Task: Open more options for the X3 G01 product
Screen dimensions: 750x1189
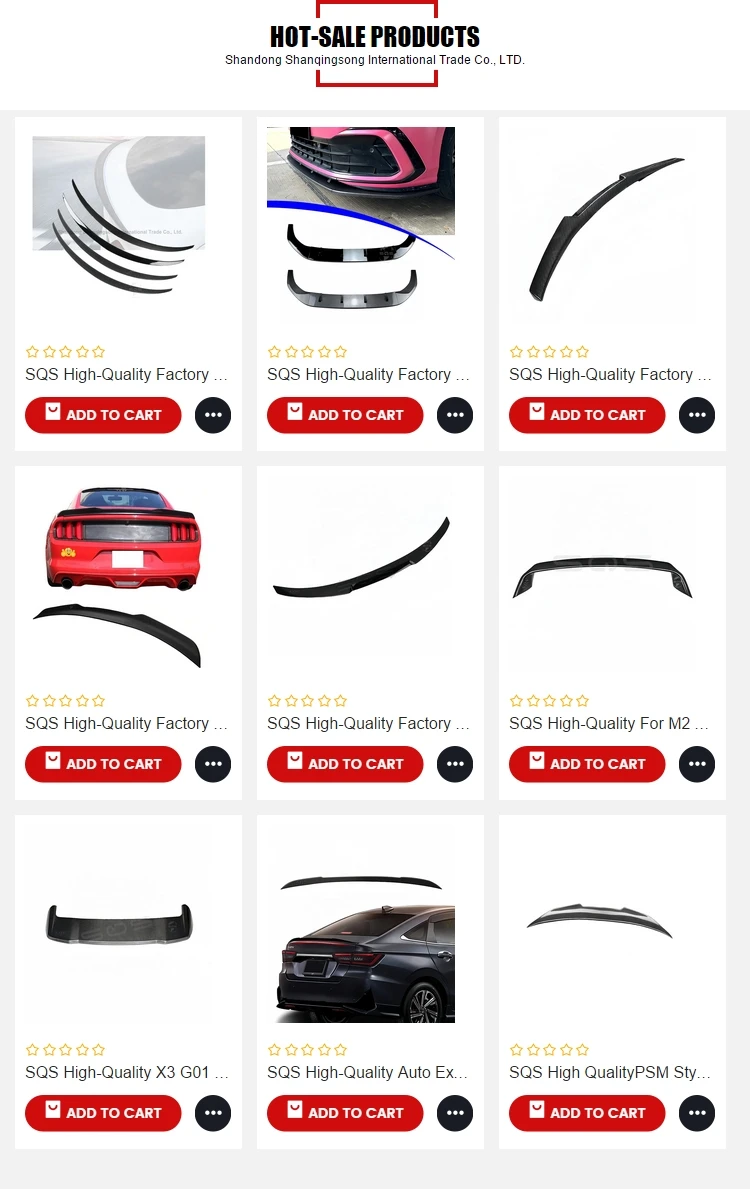Action: tap(213, 1112)
